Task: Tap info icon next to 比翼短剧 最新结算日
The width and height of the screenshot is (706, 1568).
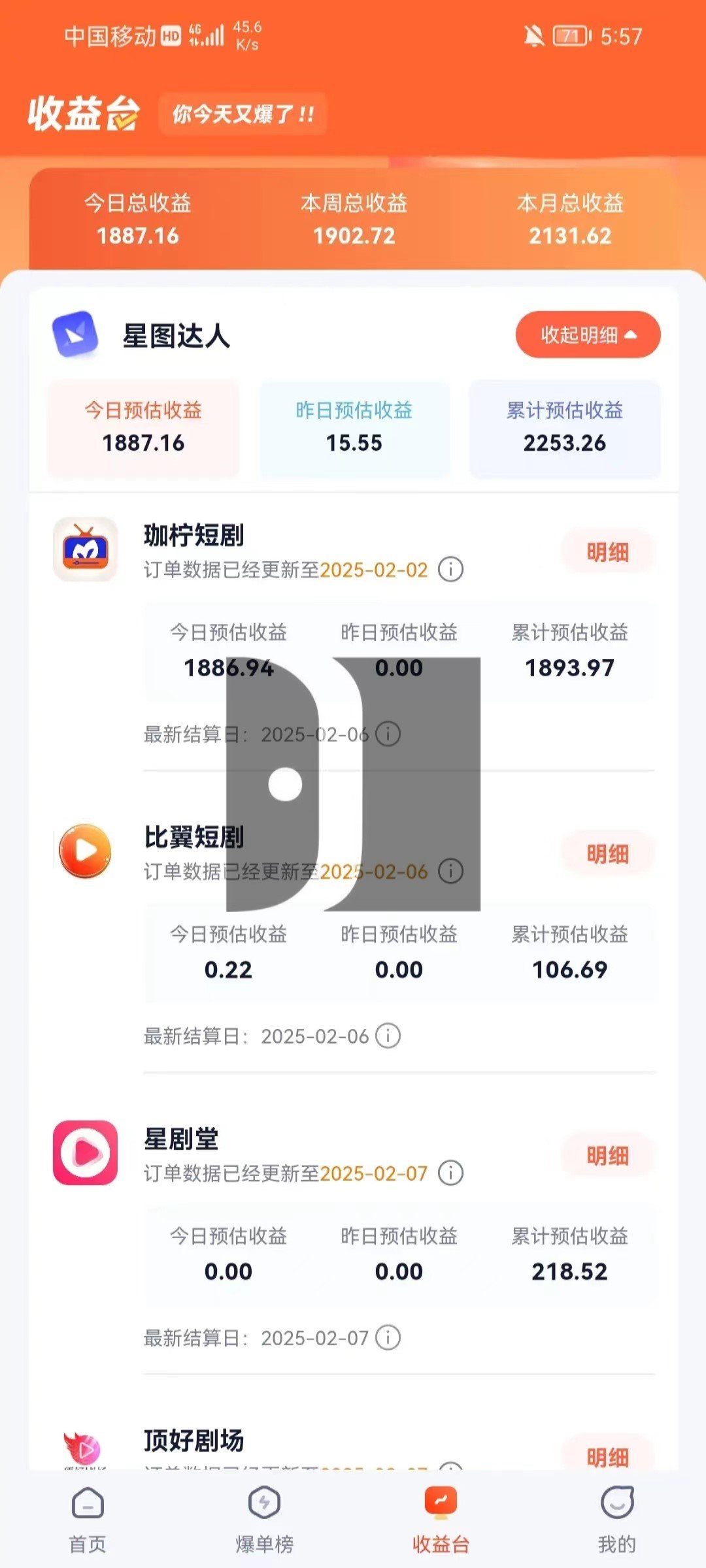Action: [388, 1036]
